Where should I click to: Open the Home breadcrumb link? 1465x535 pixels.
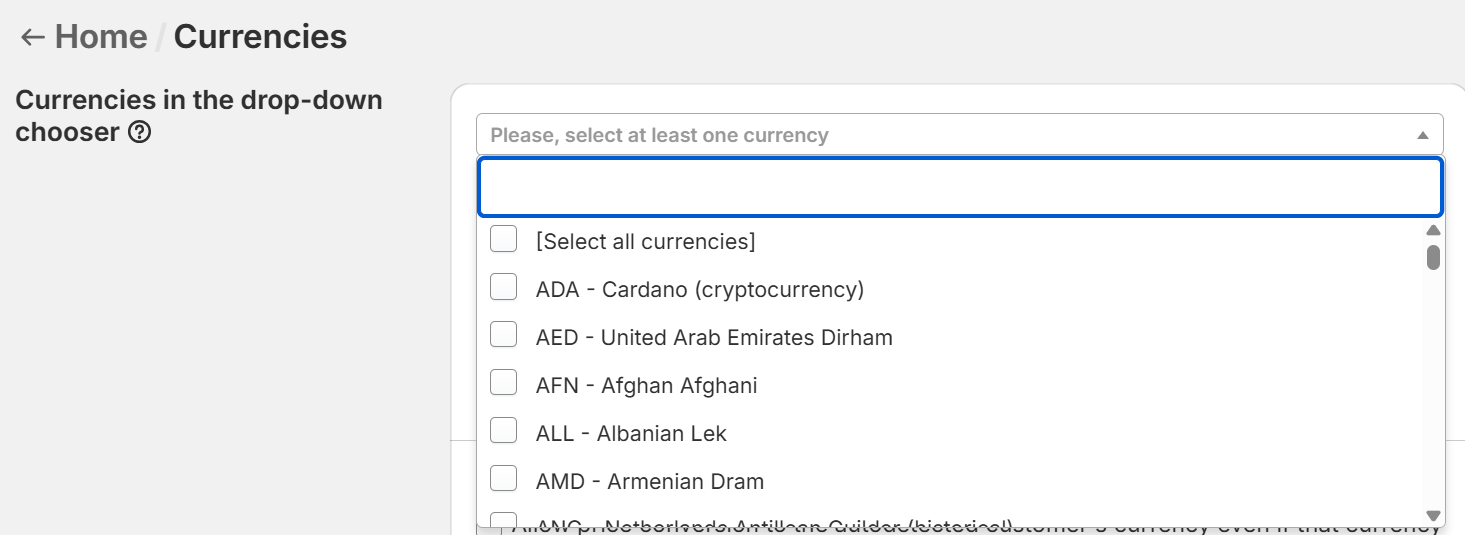point(101,37)
